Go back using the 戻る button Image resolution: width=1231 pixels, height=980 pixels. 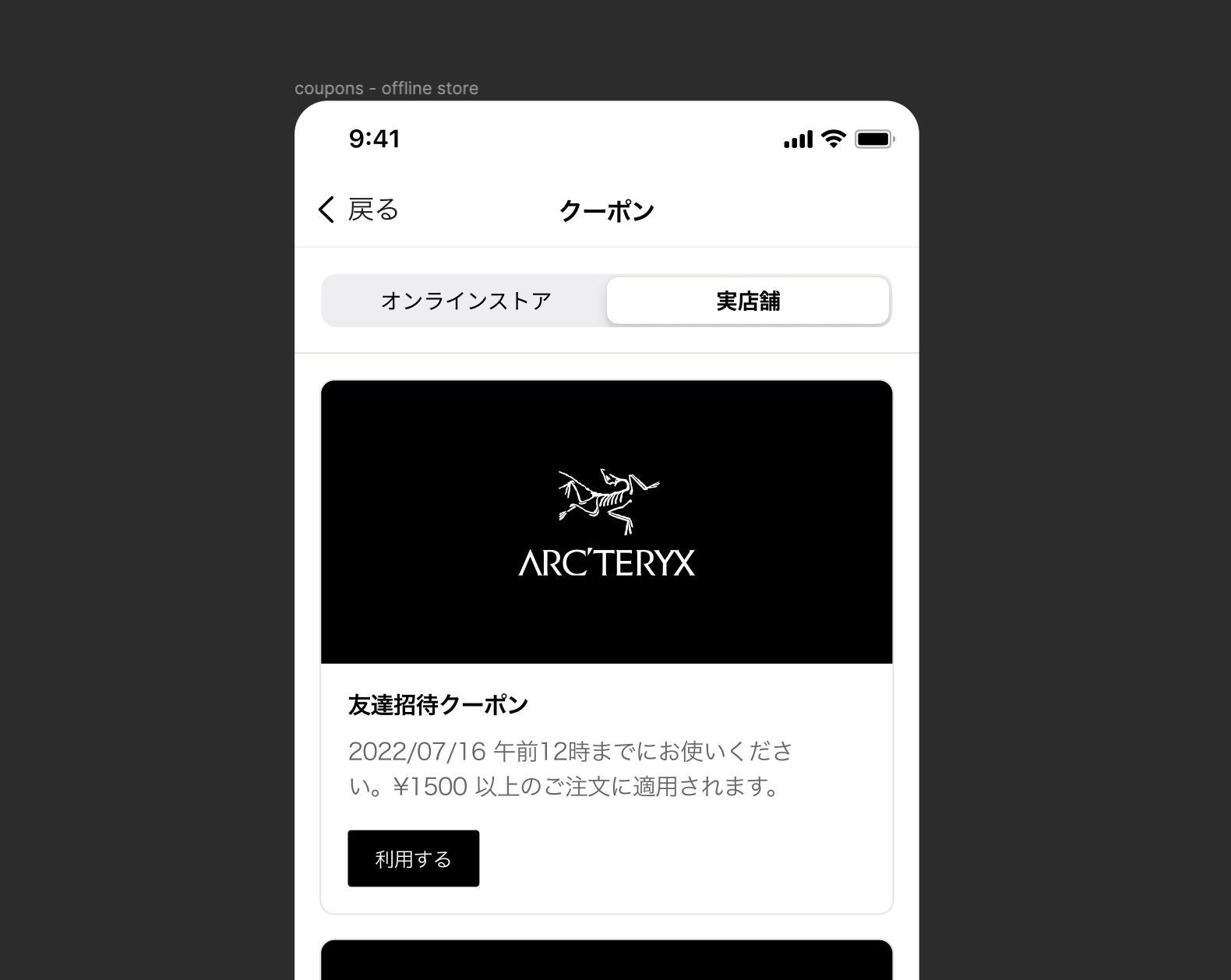pos(359,210)
